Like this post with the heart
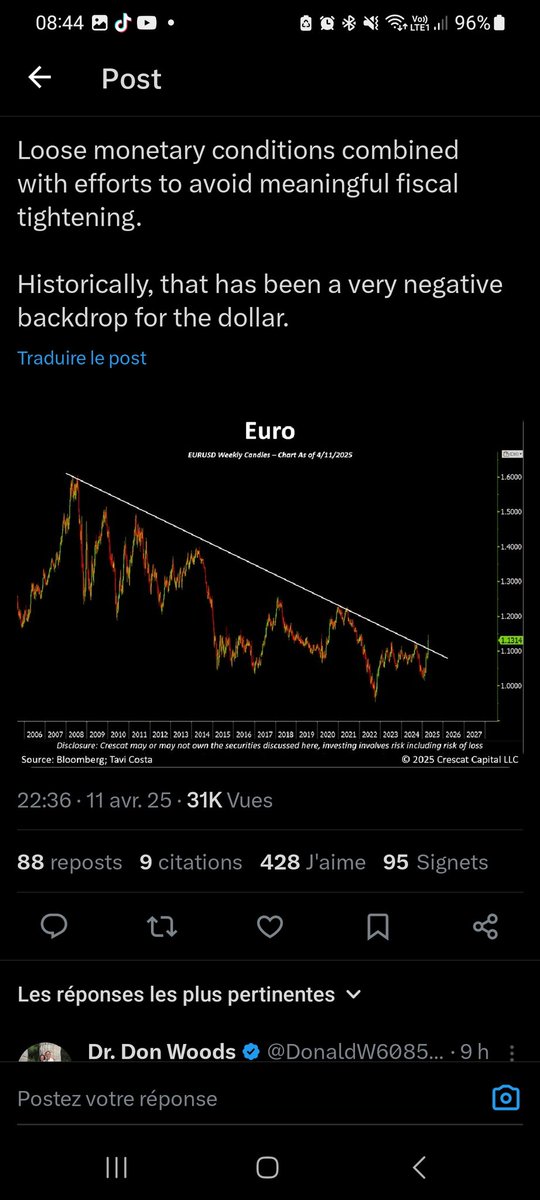Image resolution: width=540 pixels, height=1200 pixels. click(x=270, y=927)
